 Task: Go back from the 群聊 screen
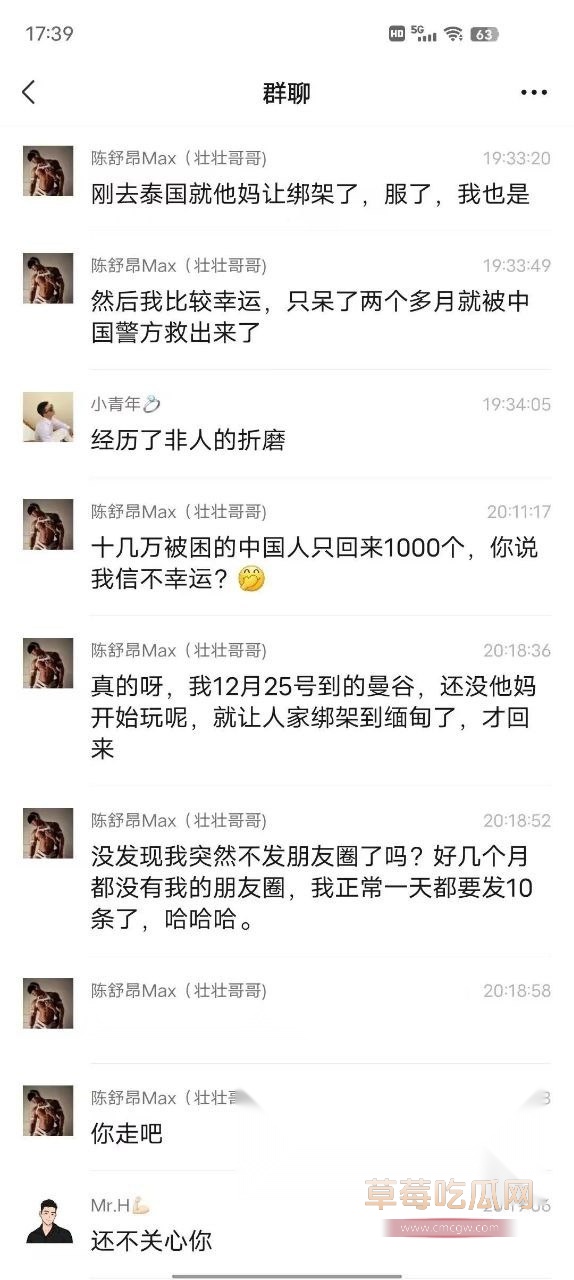click(x=28, y=93)
